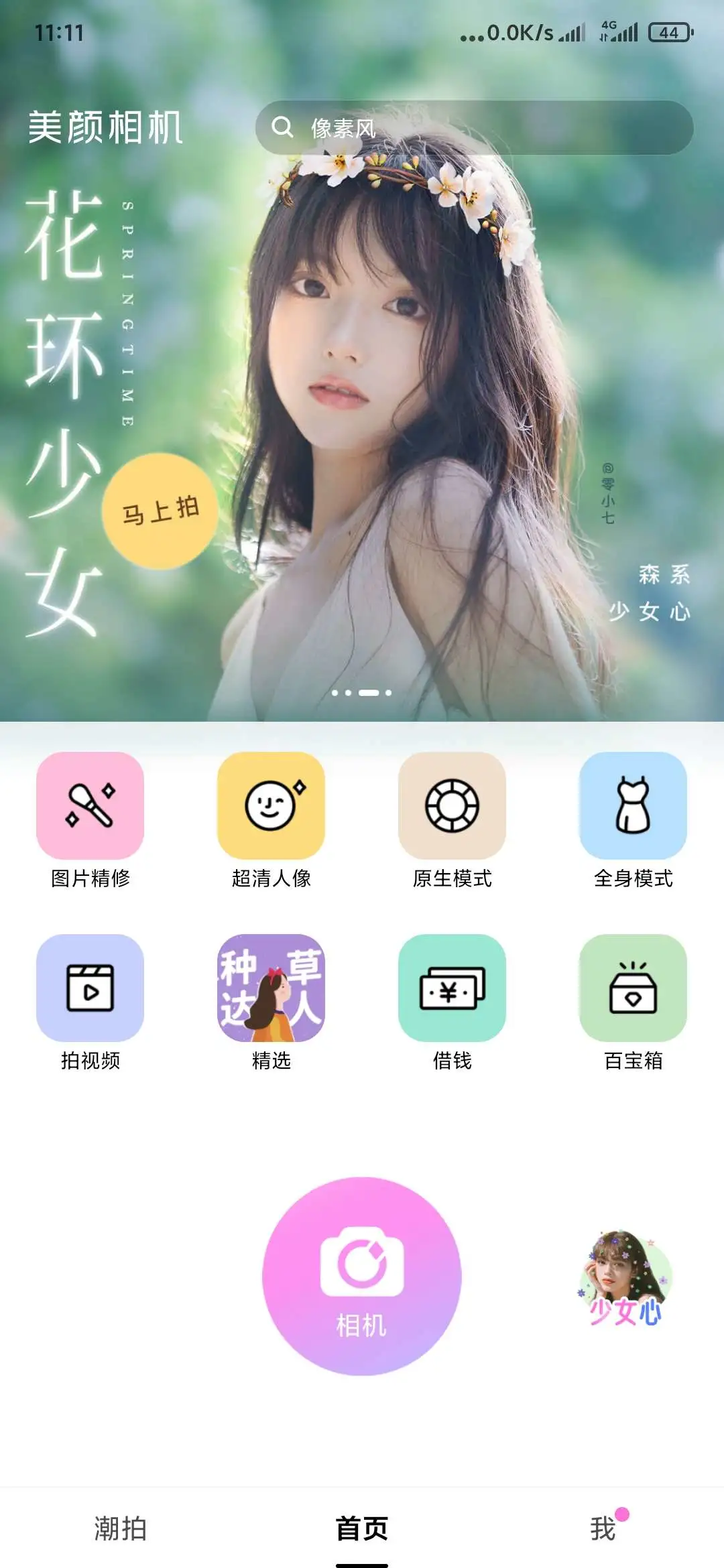
Task: Switch to the 潮拍 tab
Action: [121, 1528]
